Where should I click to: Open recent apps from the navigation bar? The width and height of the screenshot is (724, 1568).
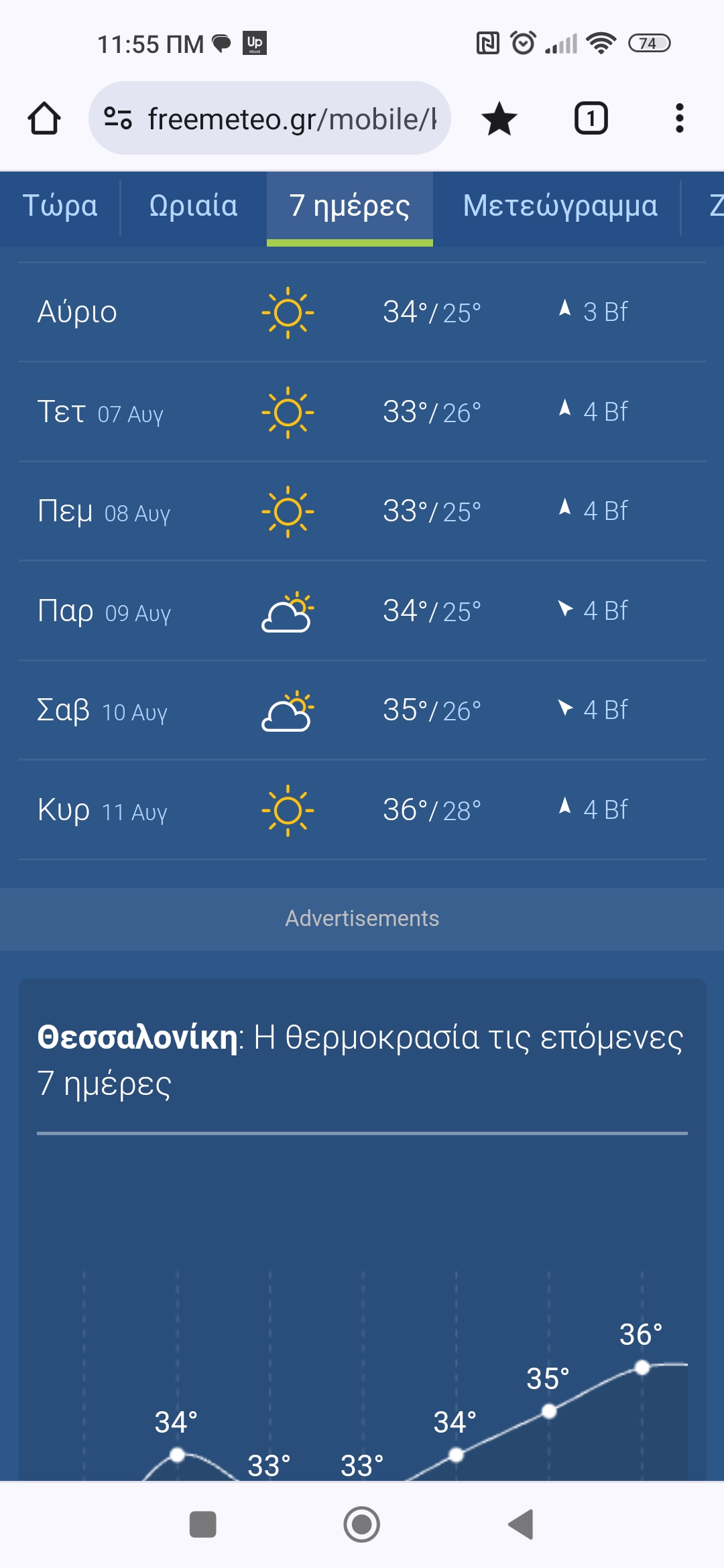pyautogui.click(x=202, y=1524)
